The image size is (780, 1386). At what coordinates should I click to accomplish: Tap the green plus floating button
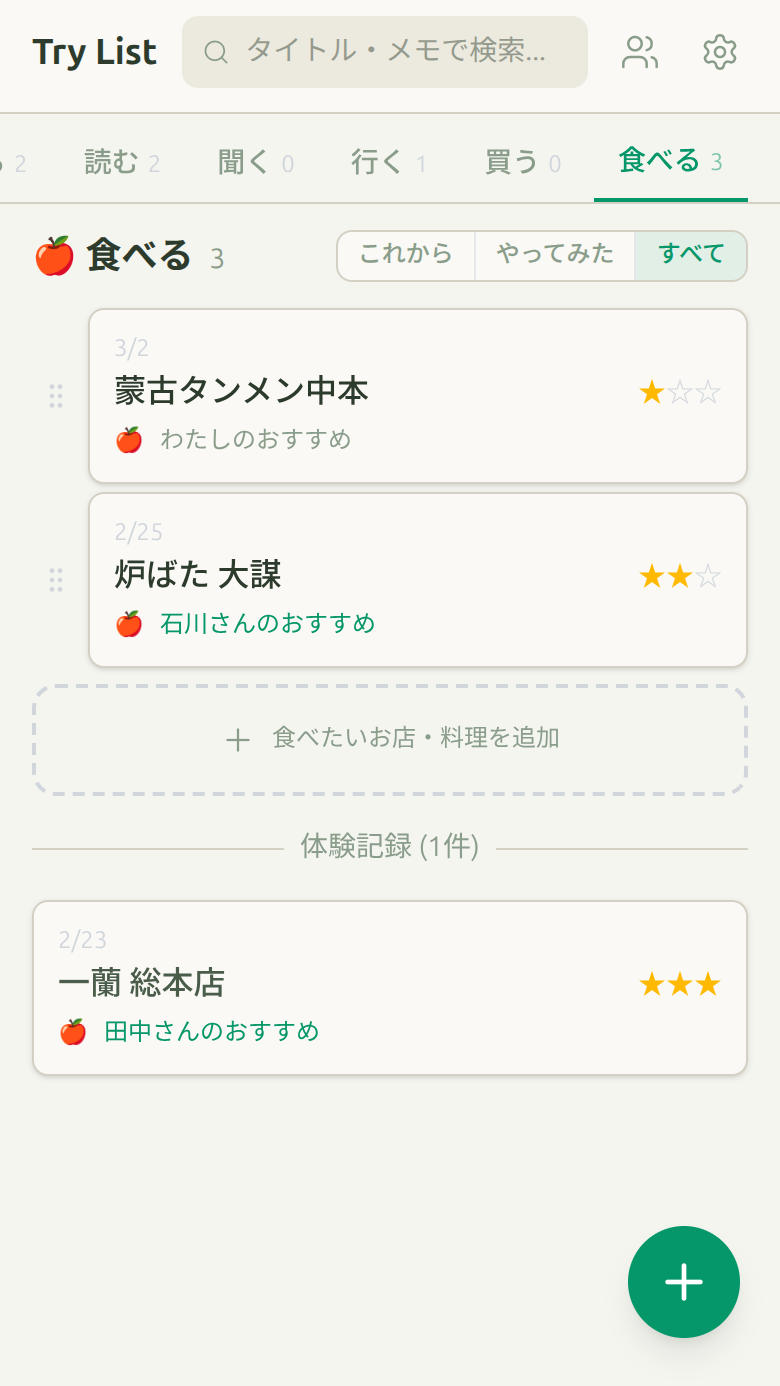pyautogui.click(x=684, y=1281)
